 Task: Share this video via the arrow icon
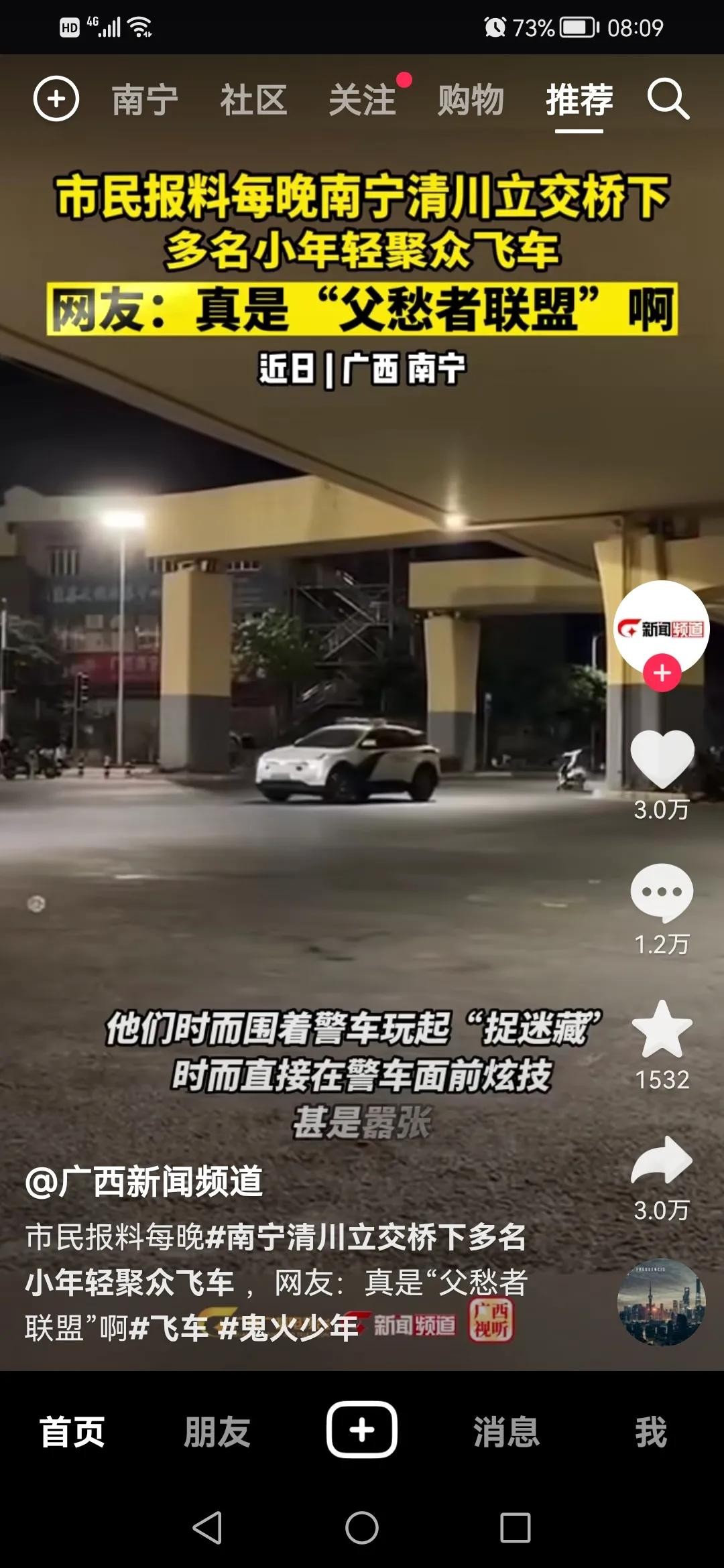[662, 1160]
